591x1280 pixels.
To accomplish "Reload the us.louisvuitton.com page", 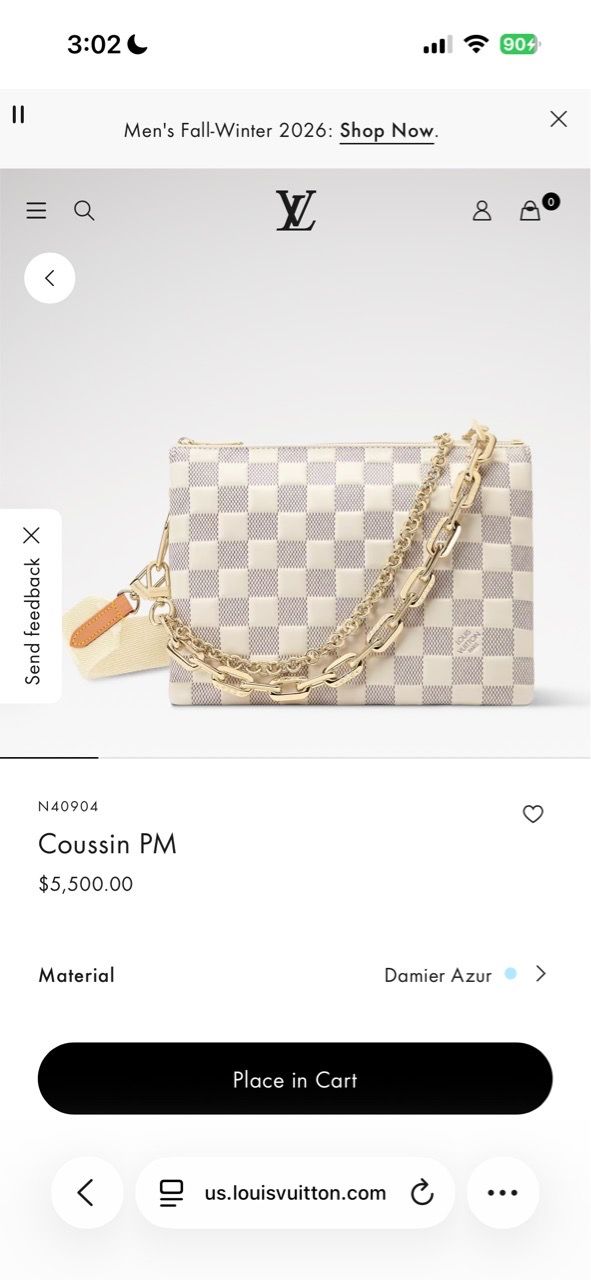I will pos(422,1192).
